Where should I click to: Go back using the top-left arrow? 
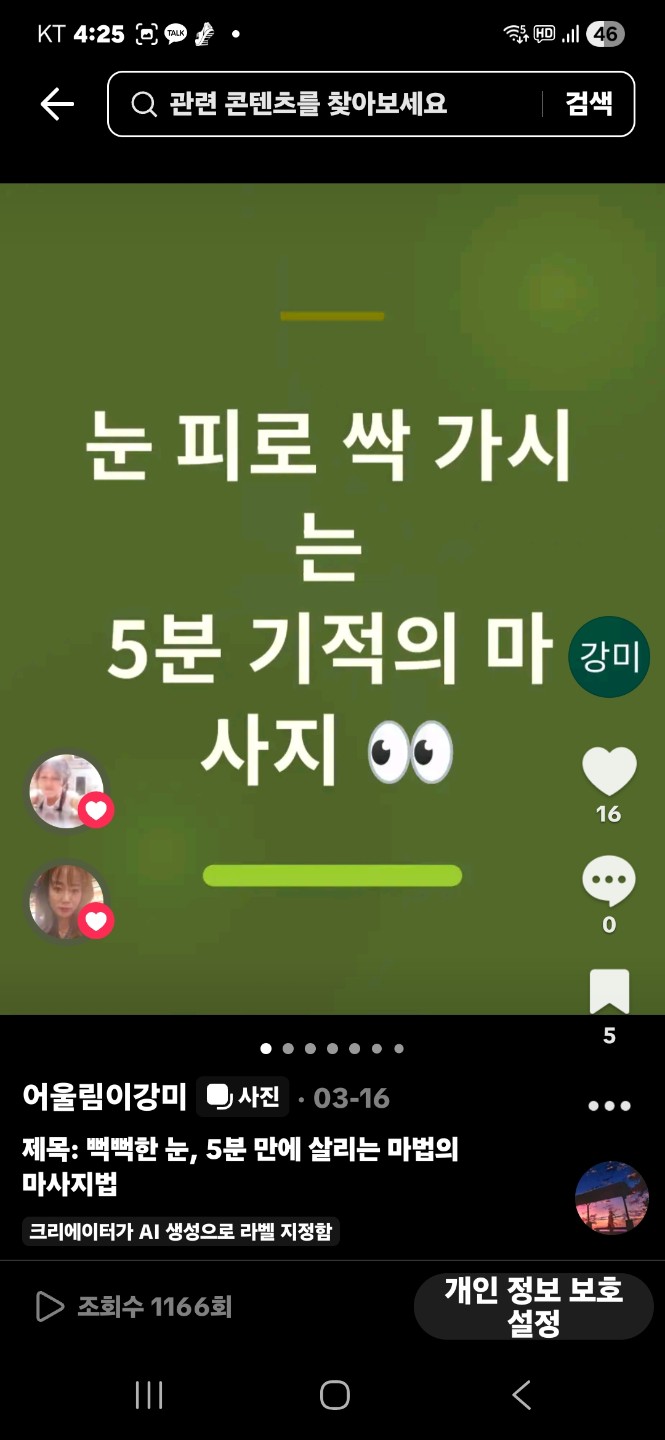57,104
